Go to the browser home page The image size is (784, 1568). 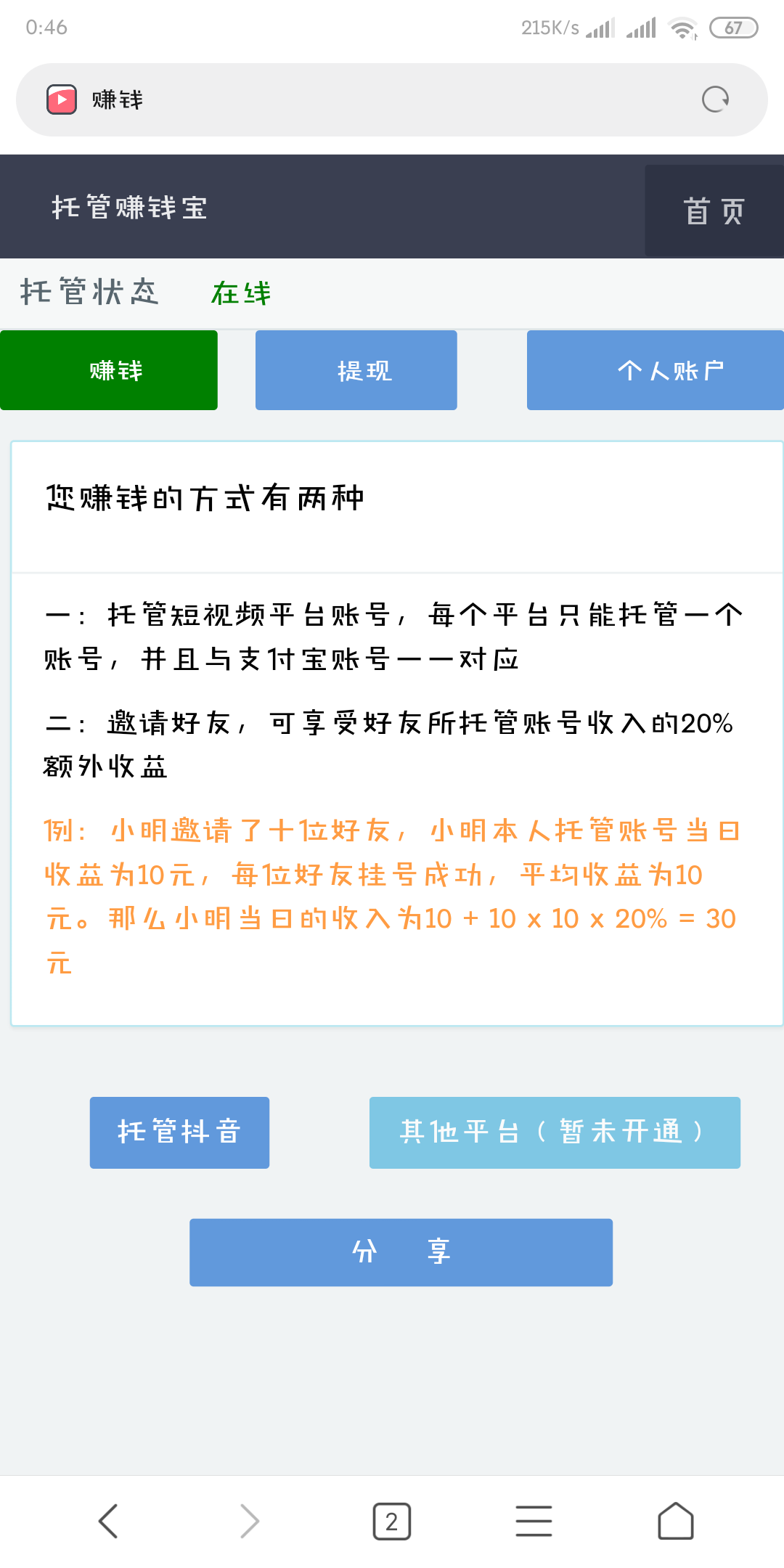(x=675, y=1521)
